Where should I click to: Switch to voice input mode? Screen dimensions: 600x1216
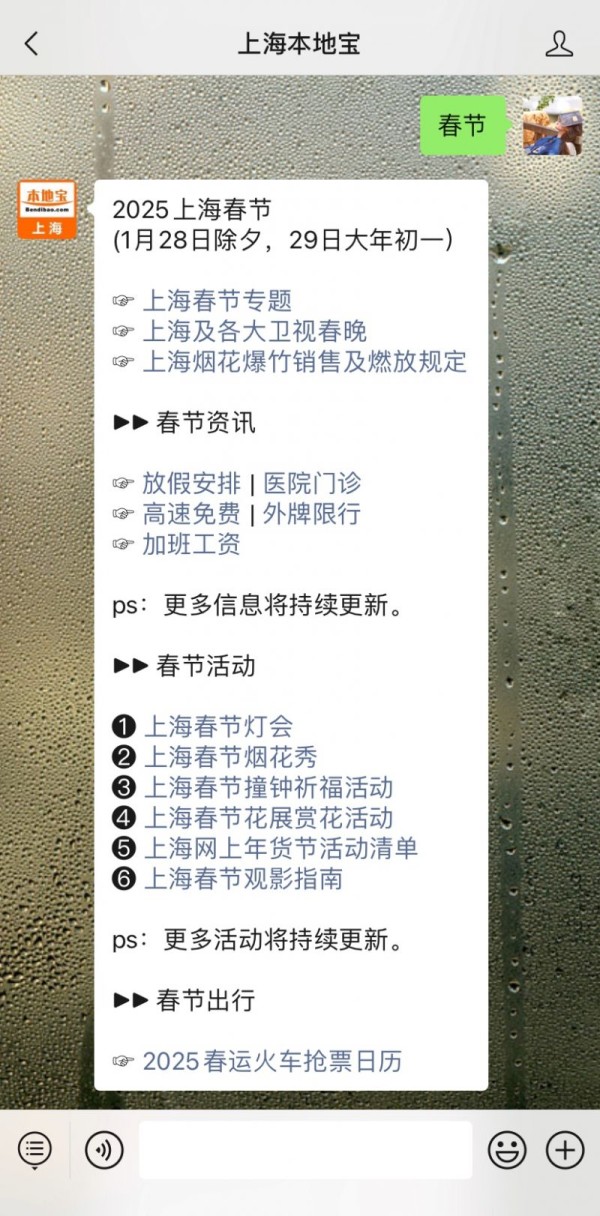point(104,1150)
